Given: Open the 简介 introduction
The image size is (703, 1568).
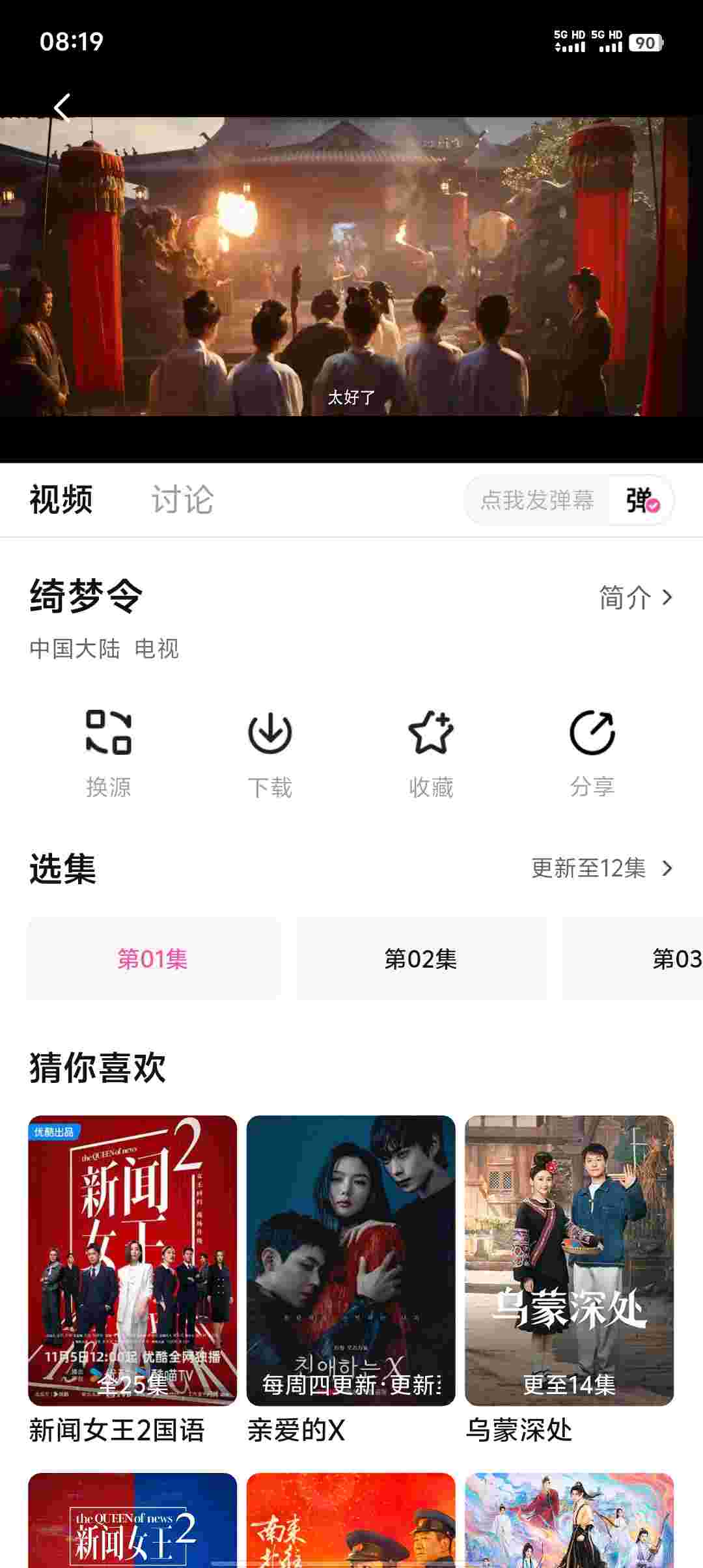Looking at the screenshot, I should 635,597.
